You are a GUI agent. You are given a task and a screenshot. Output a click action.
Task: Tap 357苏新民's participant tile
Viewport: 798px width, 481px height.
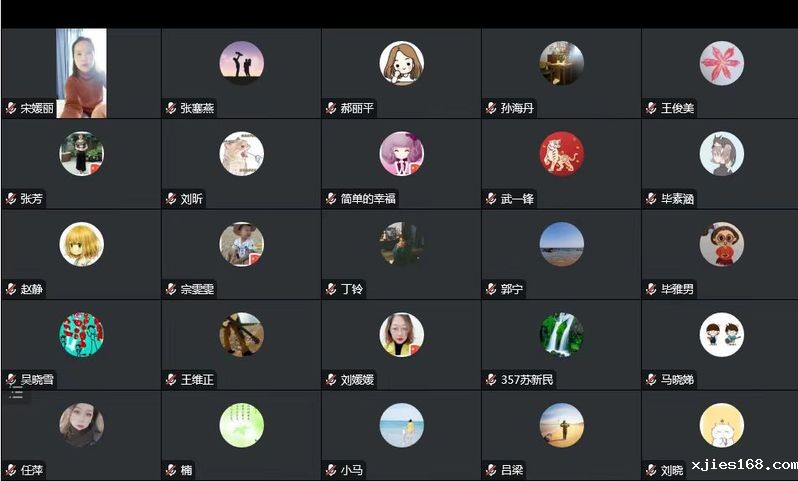(561, 335)
